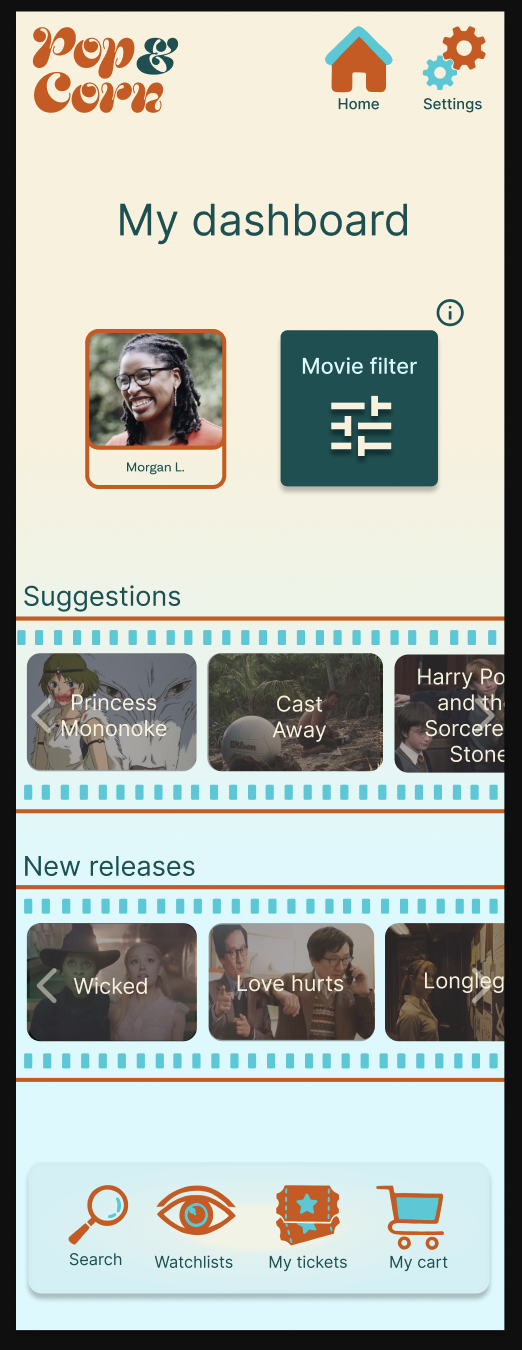522x1350 pixels.
Task: Open Love hurts in New releases
Action: pyautogui.click(x=291, y=982)
